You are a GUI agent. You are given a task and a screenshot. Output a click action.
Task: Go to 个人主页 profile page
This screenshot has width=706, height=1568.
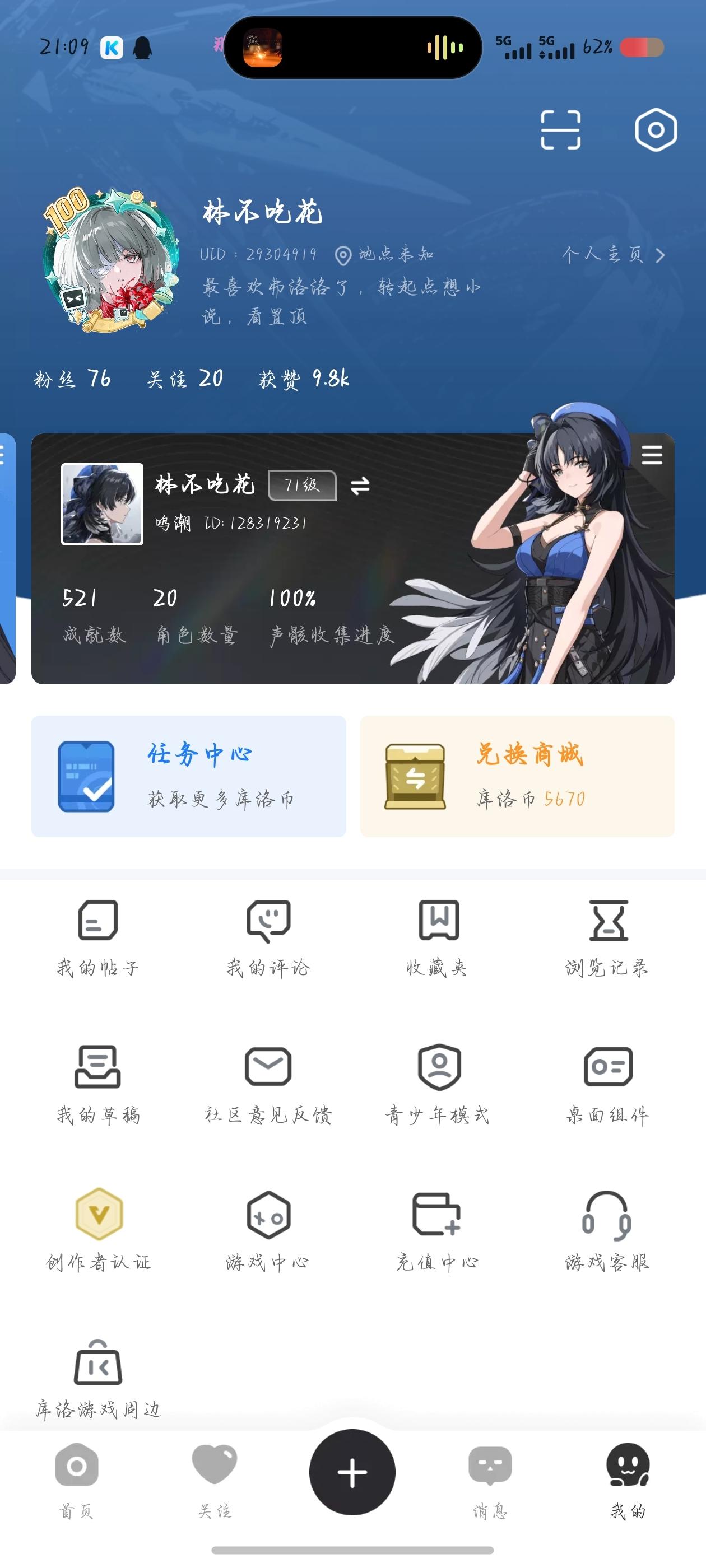(x=613, y=254)
